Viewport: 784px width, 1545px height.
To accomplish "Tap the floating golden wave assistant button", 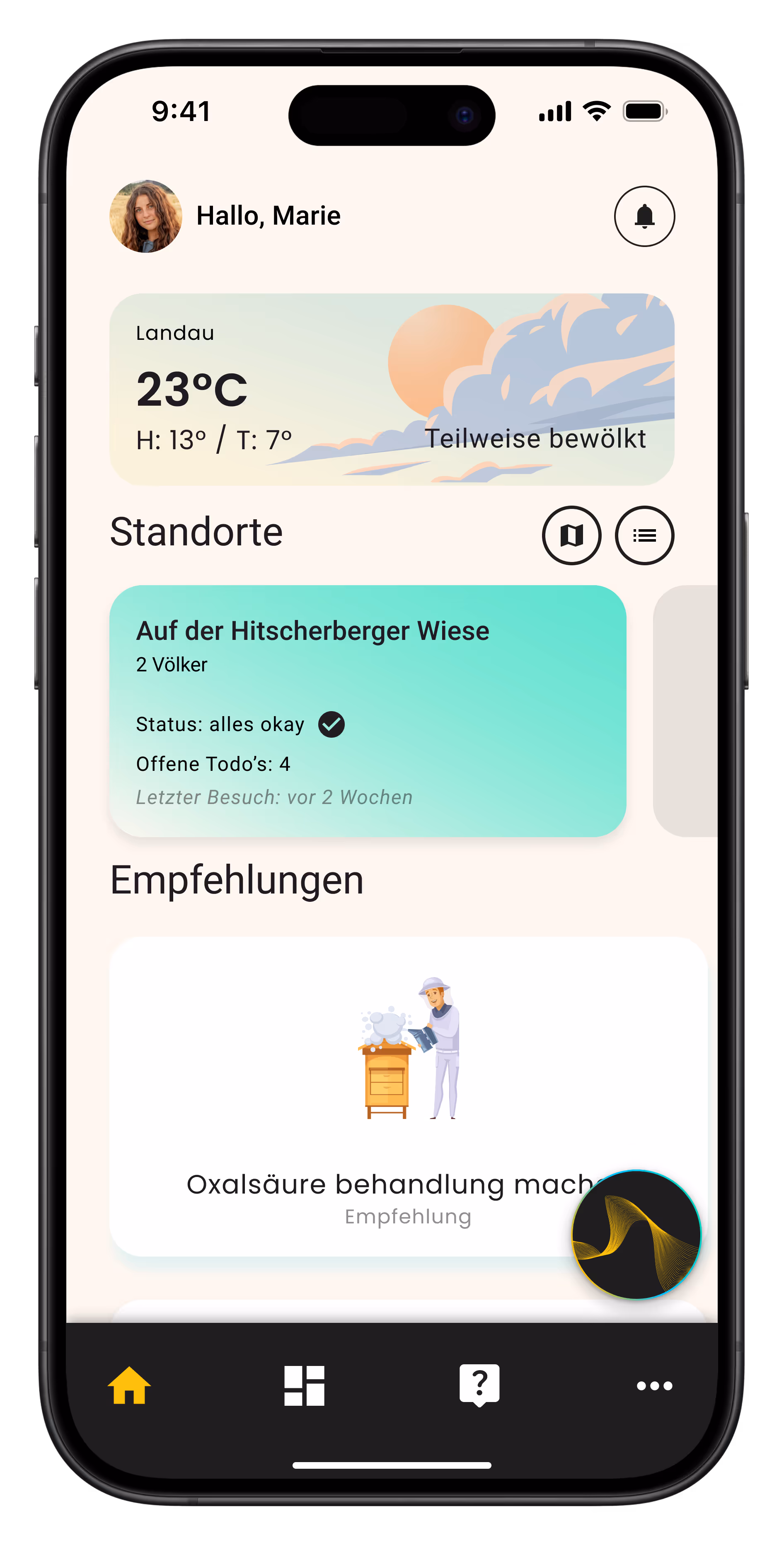I will click(636, 1235).
